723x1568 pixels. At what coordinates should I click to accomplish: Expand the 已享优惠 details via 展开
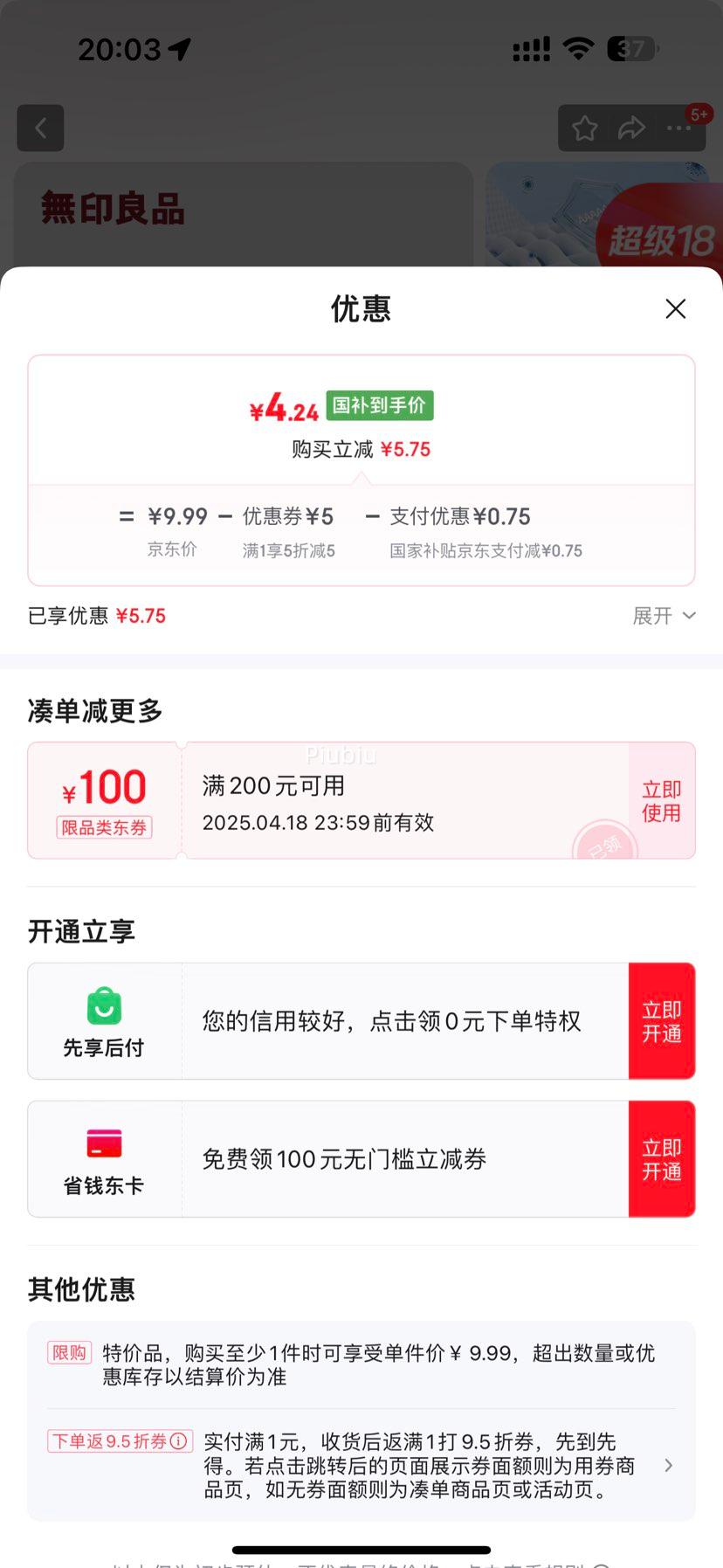click(x=662, y=616)
